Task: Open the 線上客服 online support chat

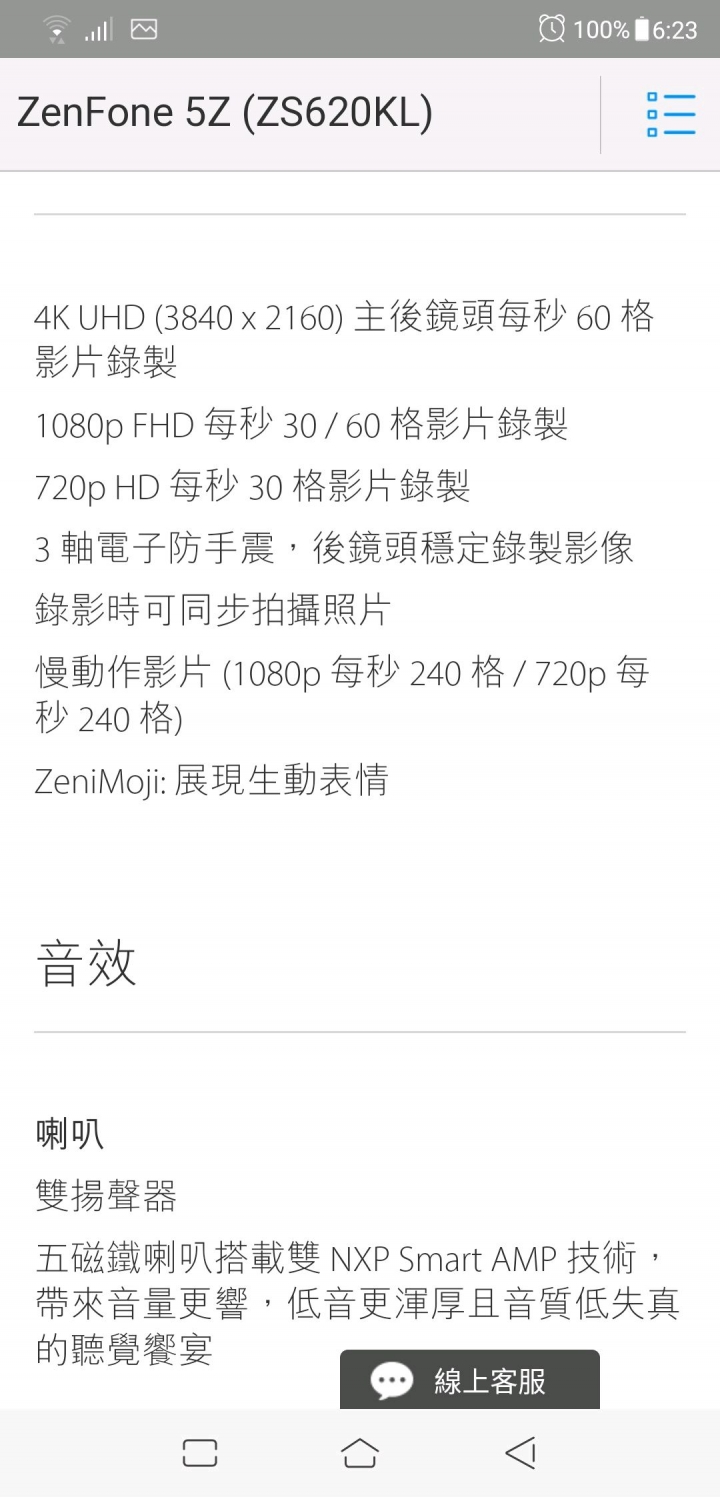Action: tap(470, 1380)
